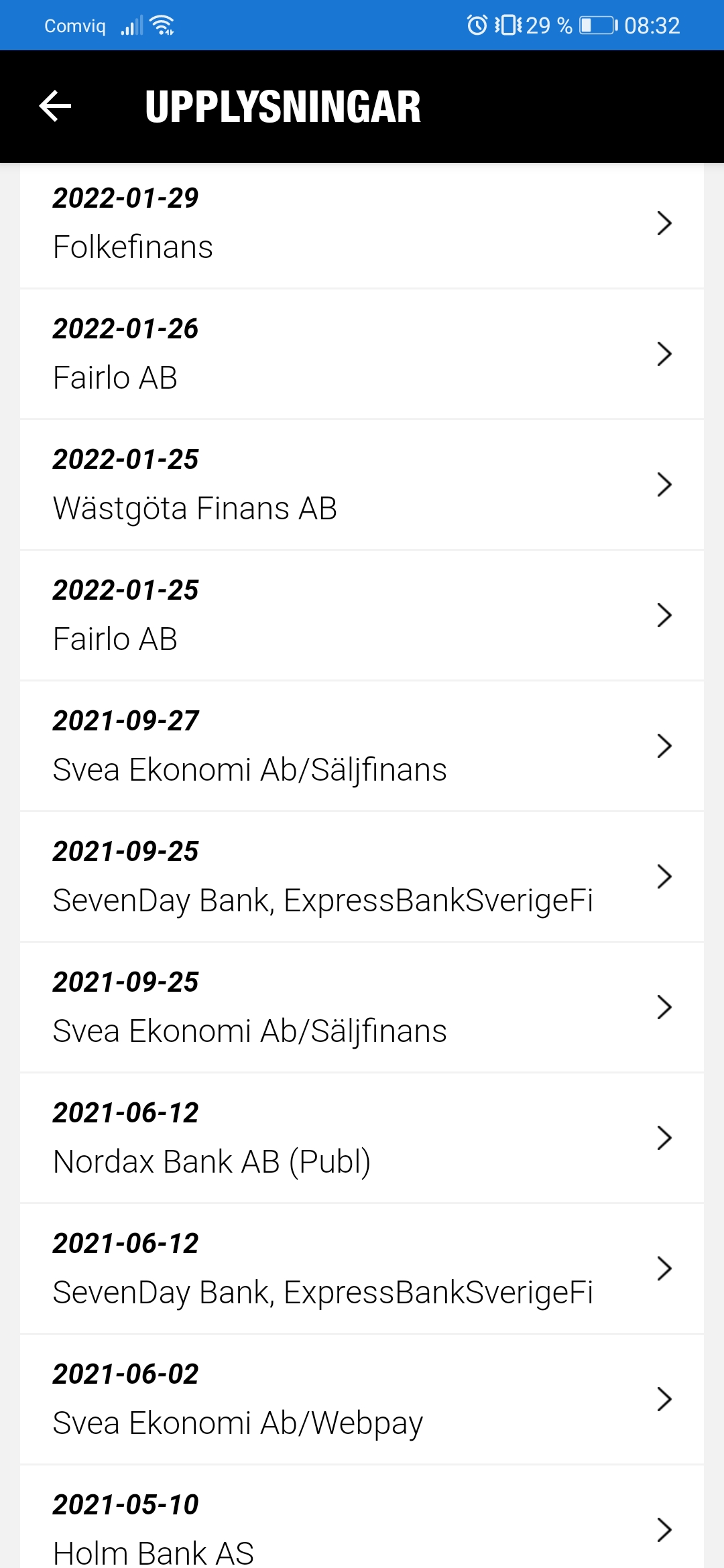Click the alarm clock status bar icon
The image size is (724, 1568).
[x=477, y=25]
